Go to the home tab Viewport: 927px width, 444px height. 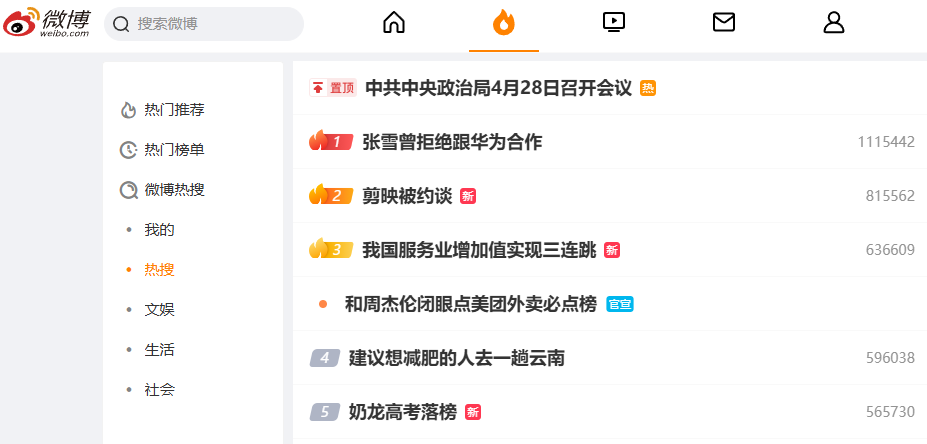394,23
